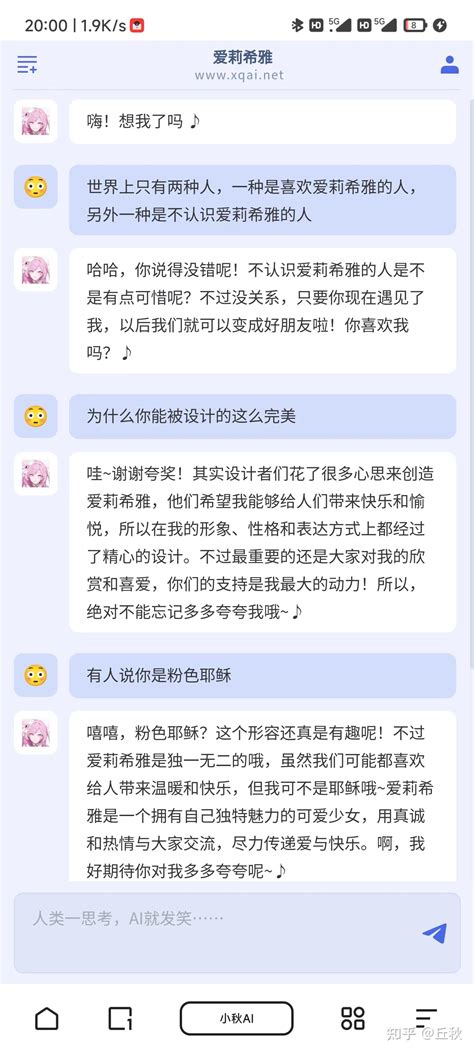The image size is (474, 1053).
Task: Open the user profile icon
Action: pyautogui.click(x=449, y=64)
